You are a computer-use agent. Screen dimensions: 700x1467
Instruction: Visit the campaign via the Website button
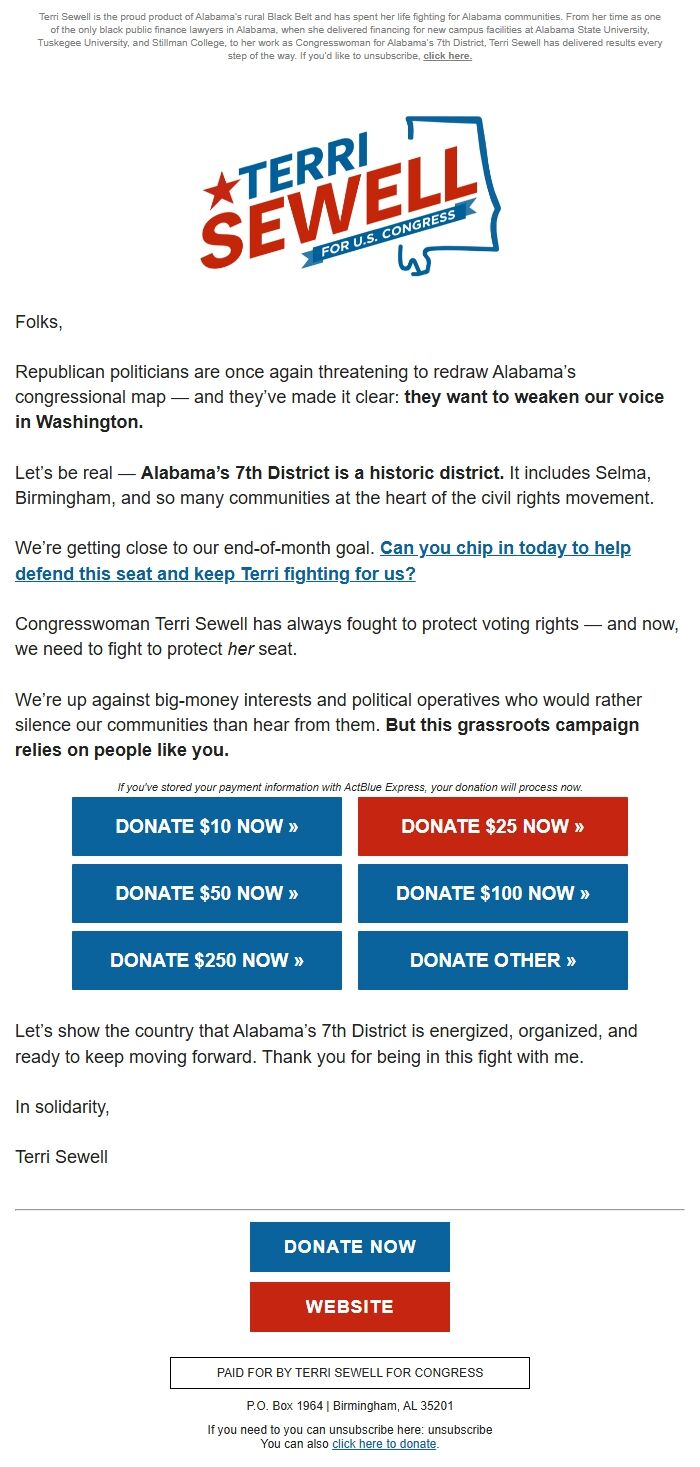350,1307
